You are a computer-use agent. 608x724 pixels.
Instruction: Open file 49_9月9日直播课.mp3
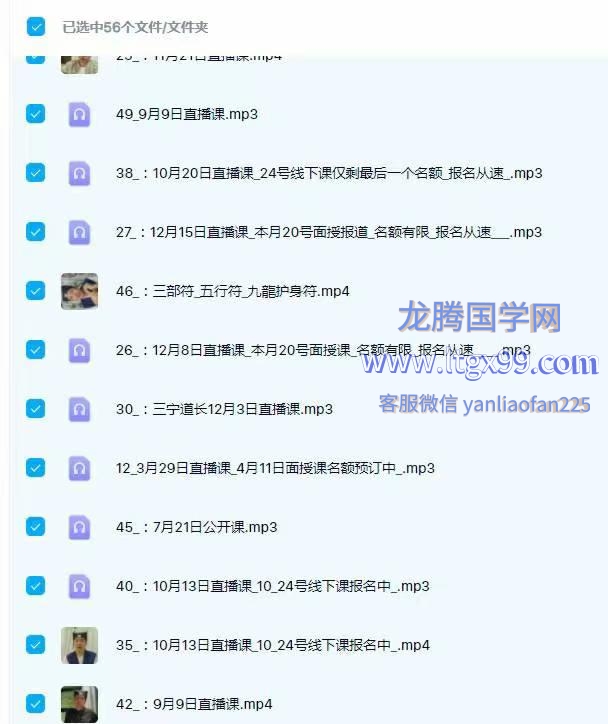pos(186,114)
